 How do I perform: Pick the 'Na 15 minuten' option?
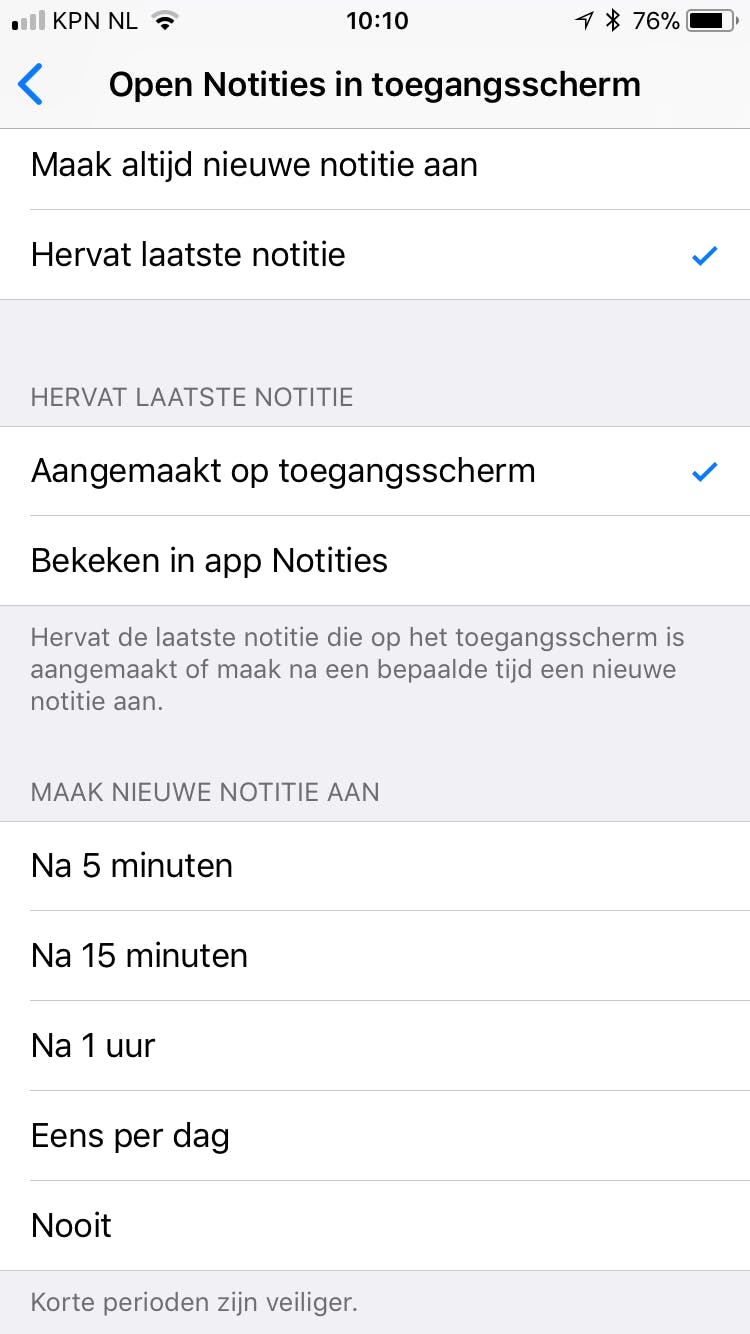tap(375, 956)
